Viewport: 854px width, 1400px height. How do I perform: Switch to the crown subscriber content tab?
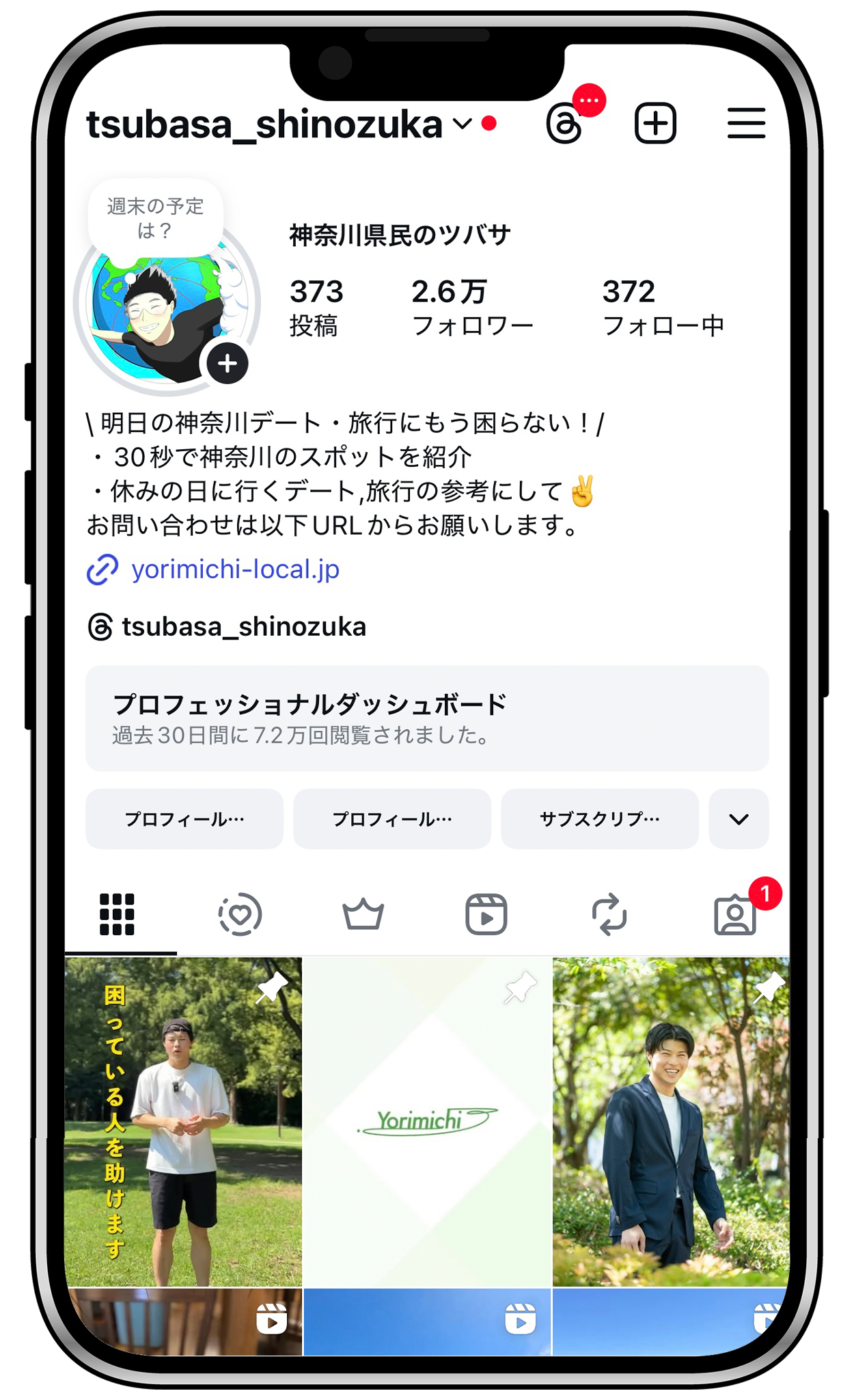pyautogui.click(x=363, y=915)
